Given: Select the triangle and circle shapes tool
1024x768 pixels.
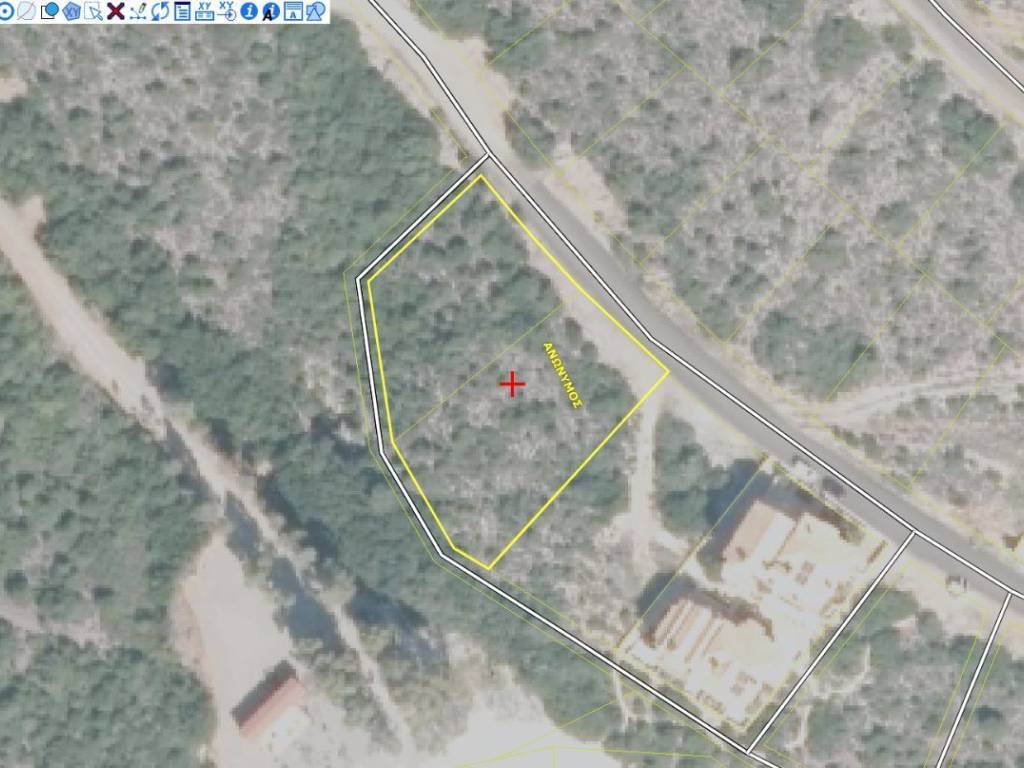Looking at the screenshot, I should (316, 11).
